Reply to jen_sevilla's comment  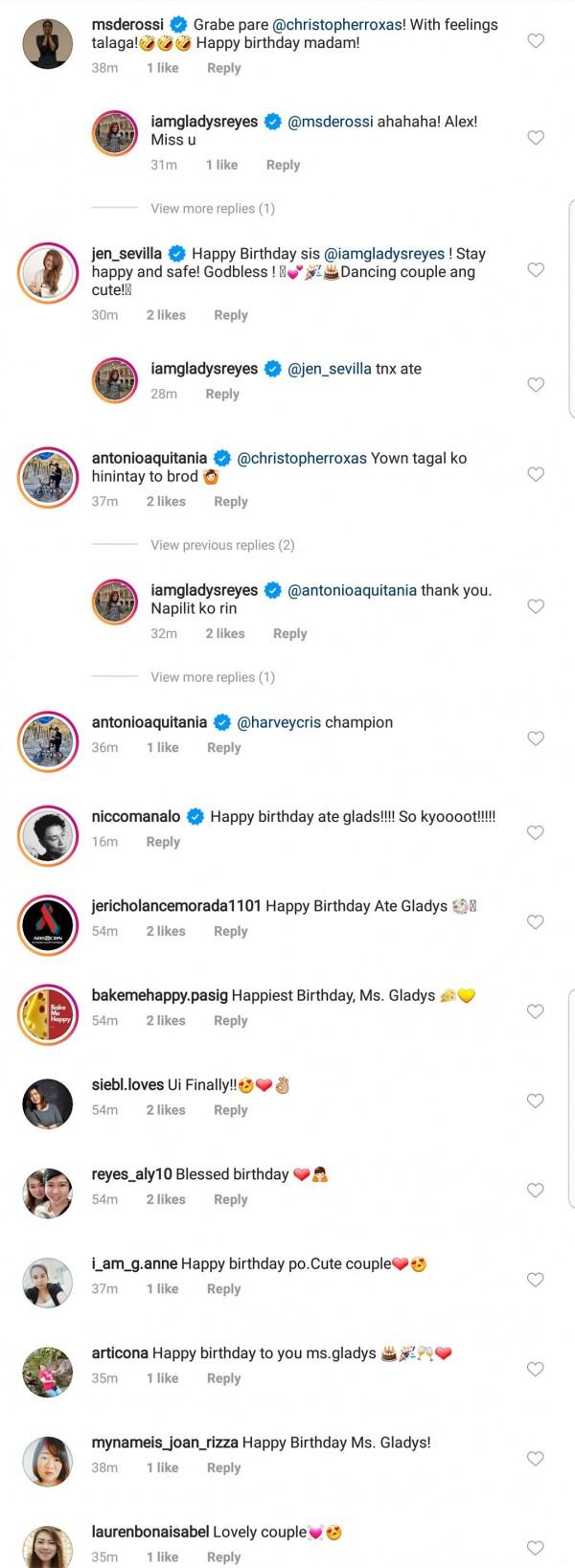pyautogui.click(x=230, y=315)
